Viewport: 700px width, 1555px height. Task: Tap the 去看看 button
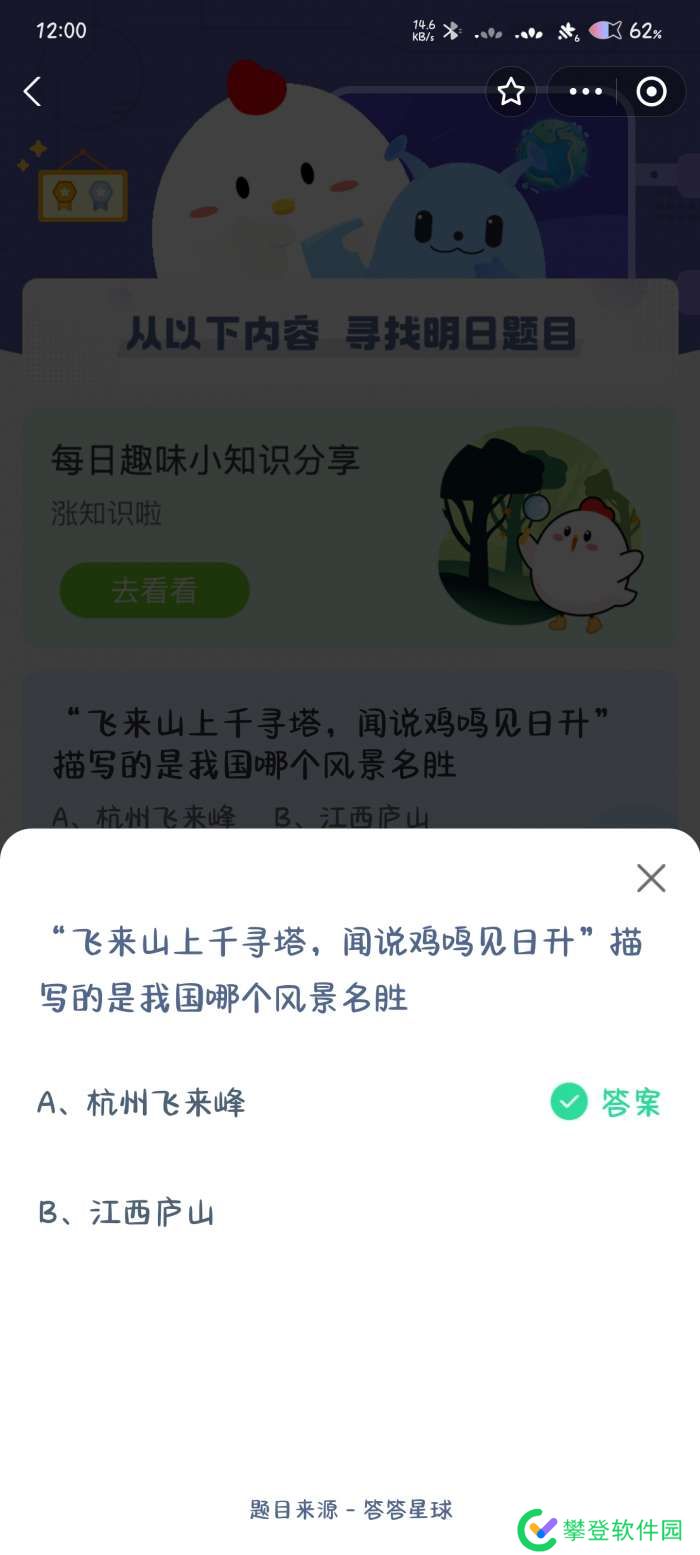(x=154, y=591)
